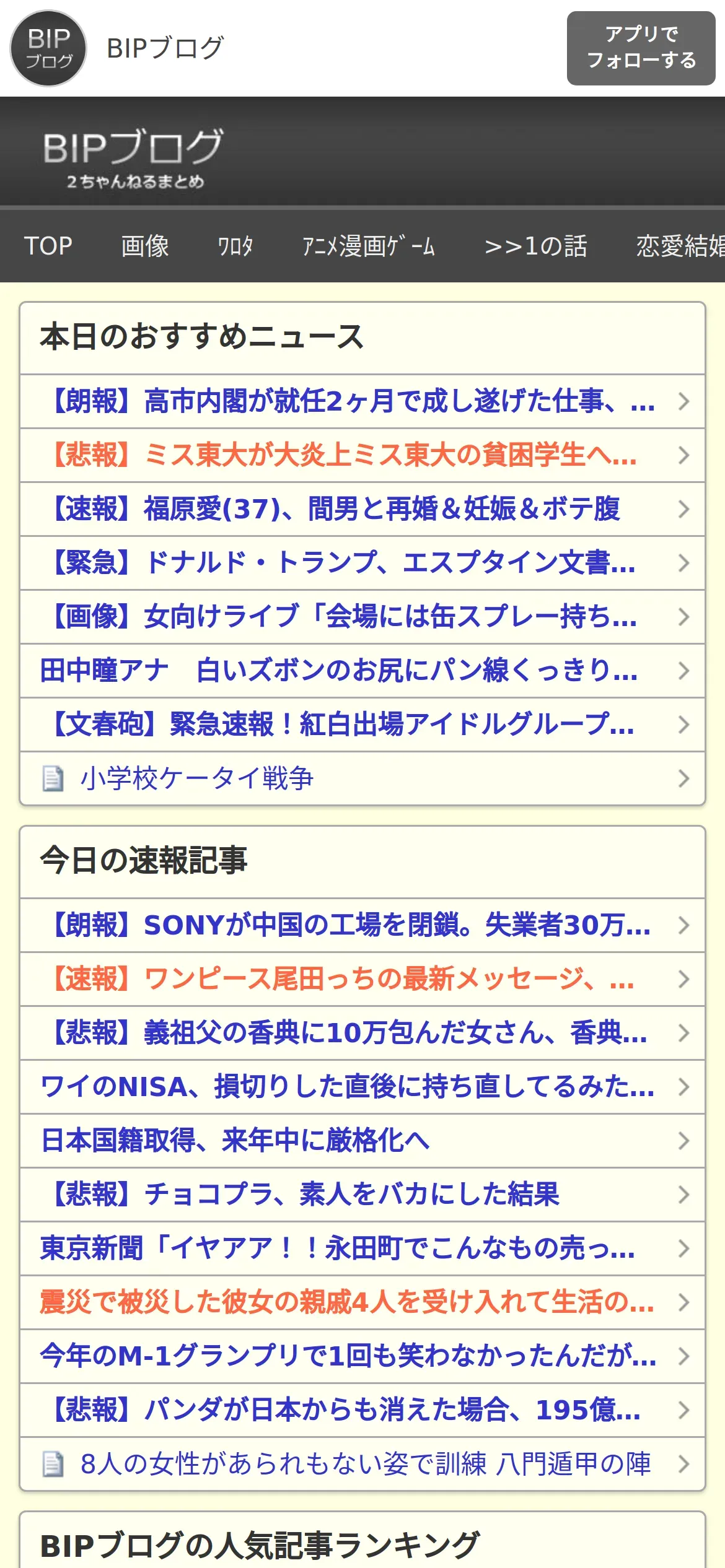Viewport: 725px width, 1568px height.
Task: Open 8人の女性 八門遁甲の陣 entry
Action: point(362,1464)
